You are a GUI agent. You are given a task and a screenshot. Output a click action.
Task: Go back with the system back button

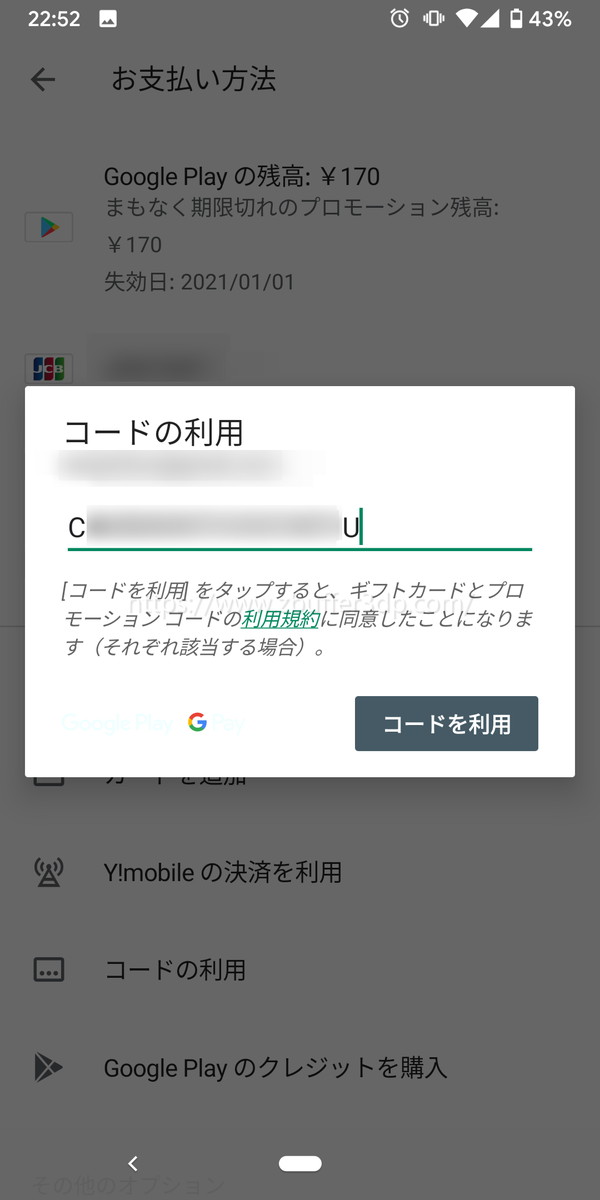click(x=132, y=1163)
